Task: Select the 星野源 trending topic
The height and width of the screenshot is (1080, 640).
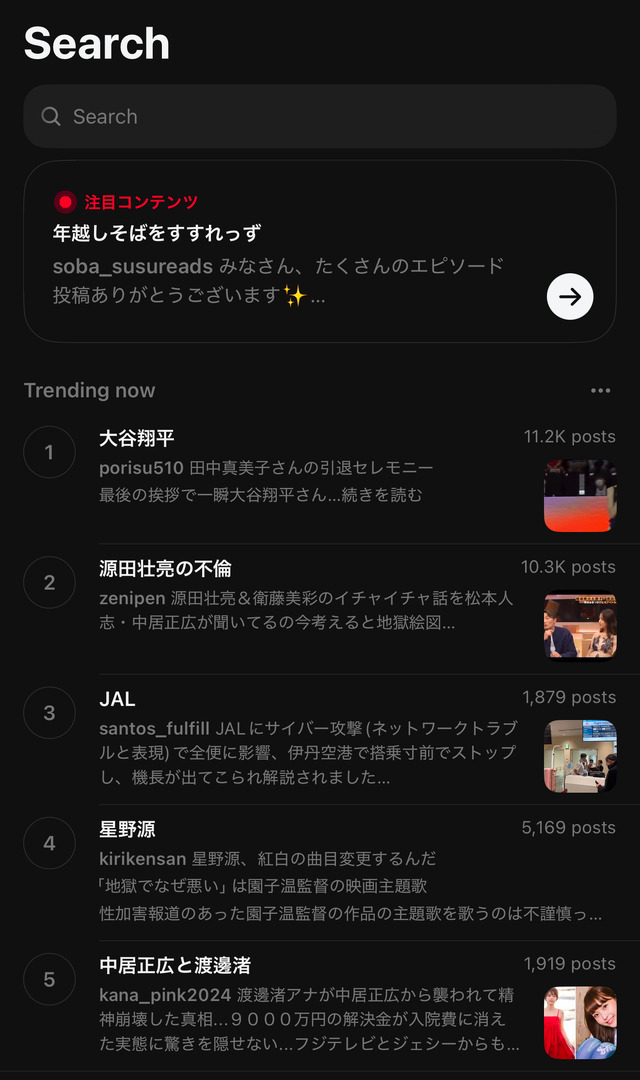Action: pyautogui.click(x=127, y=829)
